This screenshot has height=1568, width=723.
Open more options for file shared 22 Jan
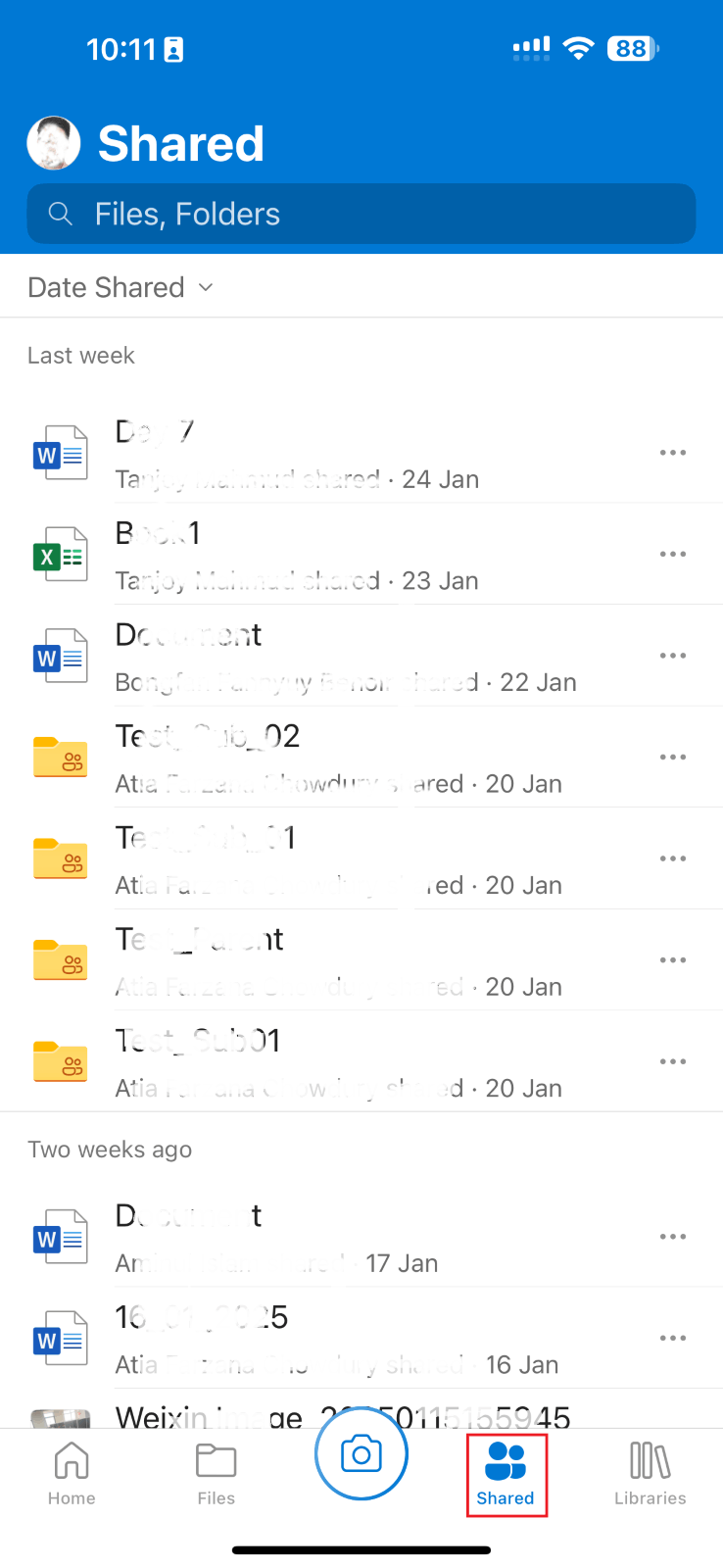pyautogui.click(x=673, y=656)
